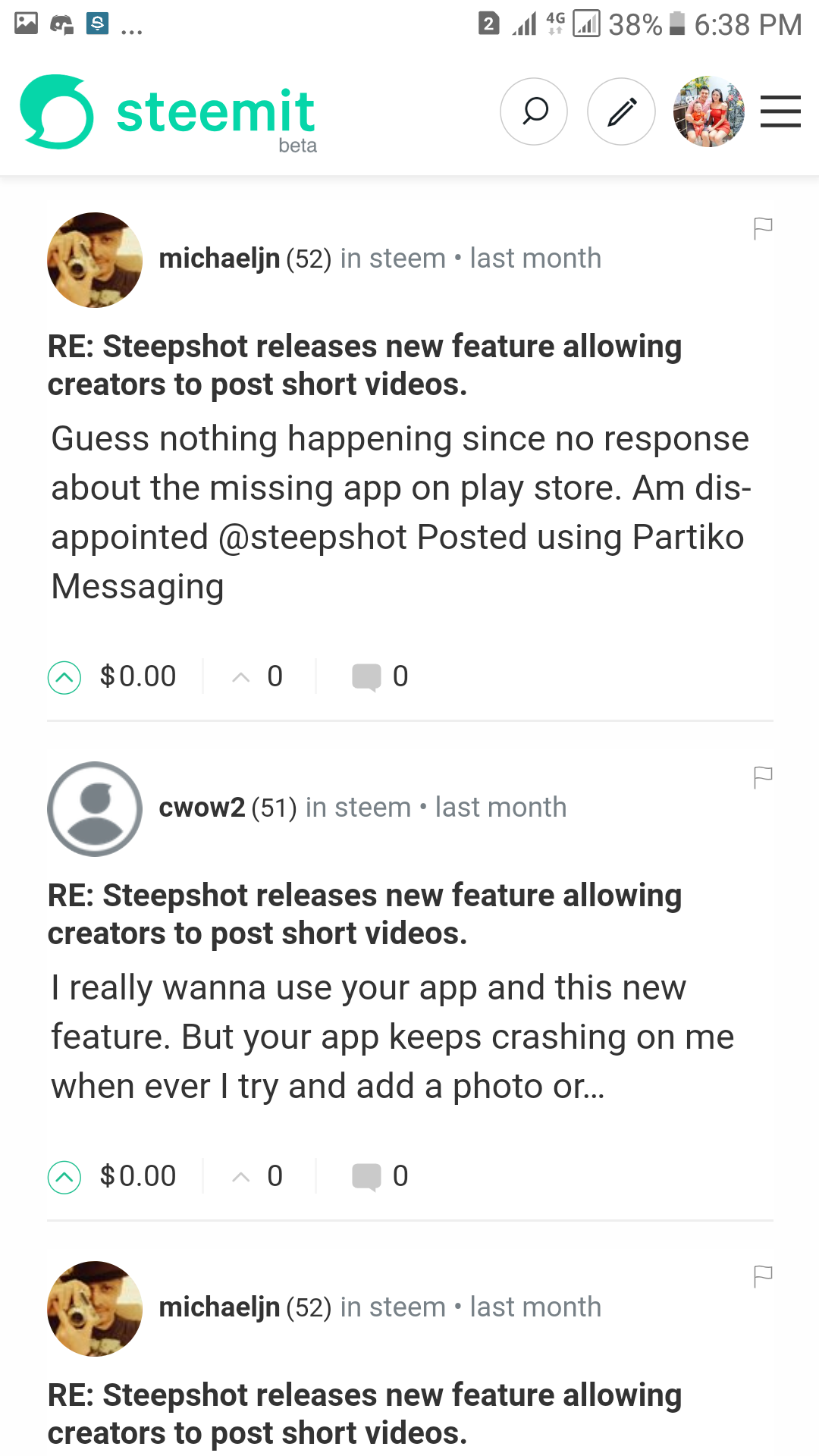Open your profile avatar menu
This screenshot has width=819, height=1456.
pyautogui.click(x=708, y=111)
